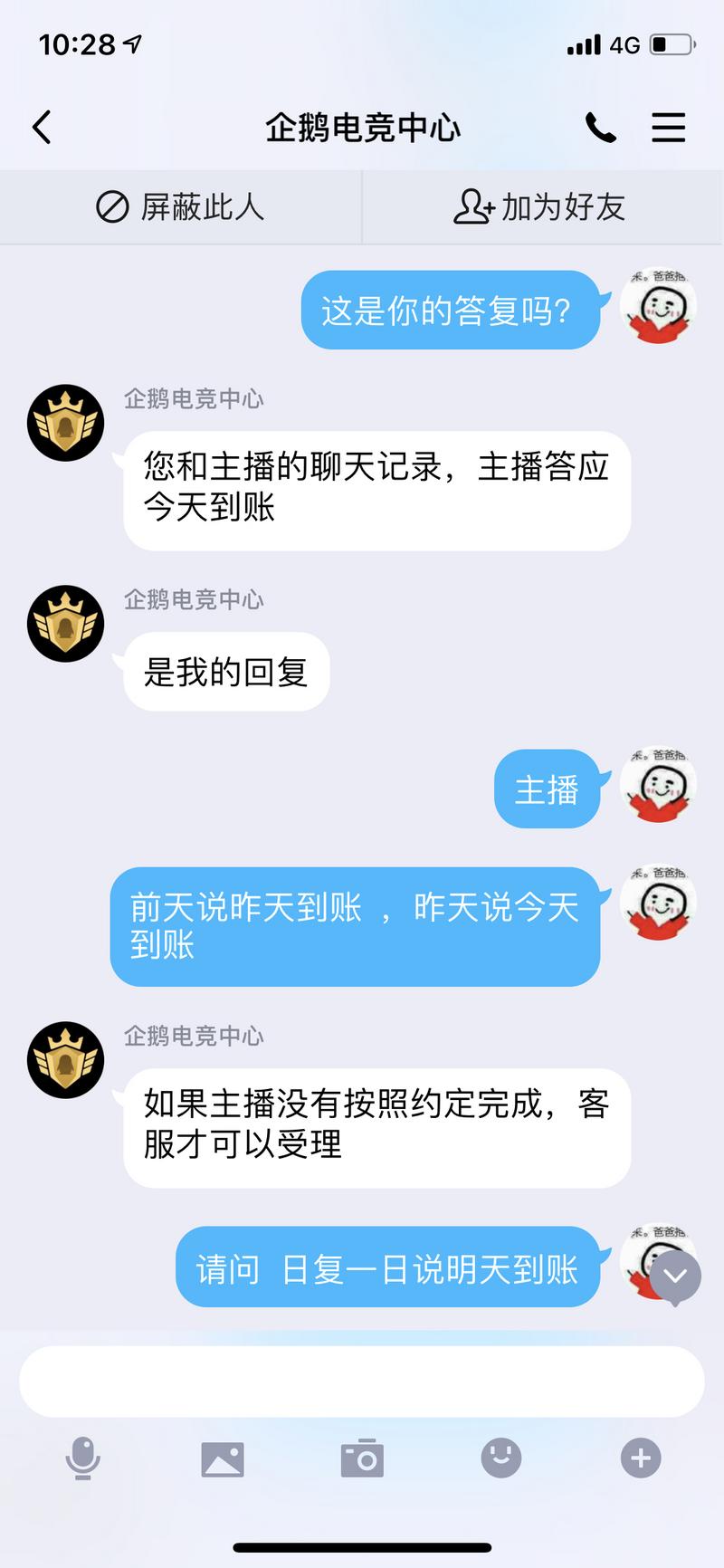Block this person via 屏蔽此人
Screen dimensions: 724x1568
tap(180, 207)
